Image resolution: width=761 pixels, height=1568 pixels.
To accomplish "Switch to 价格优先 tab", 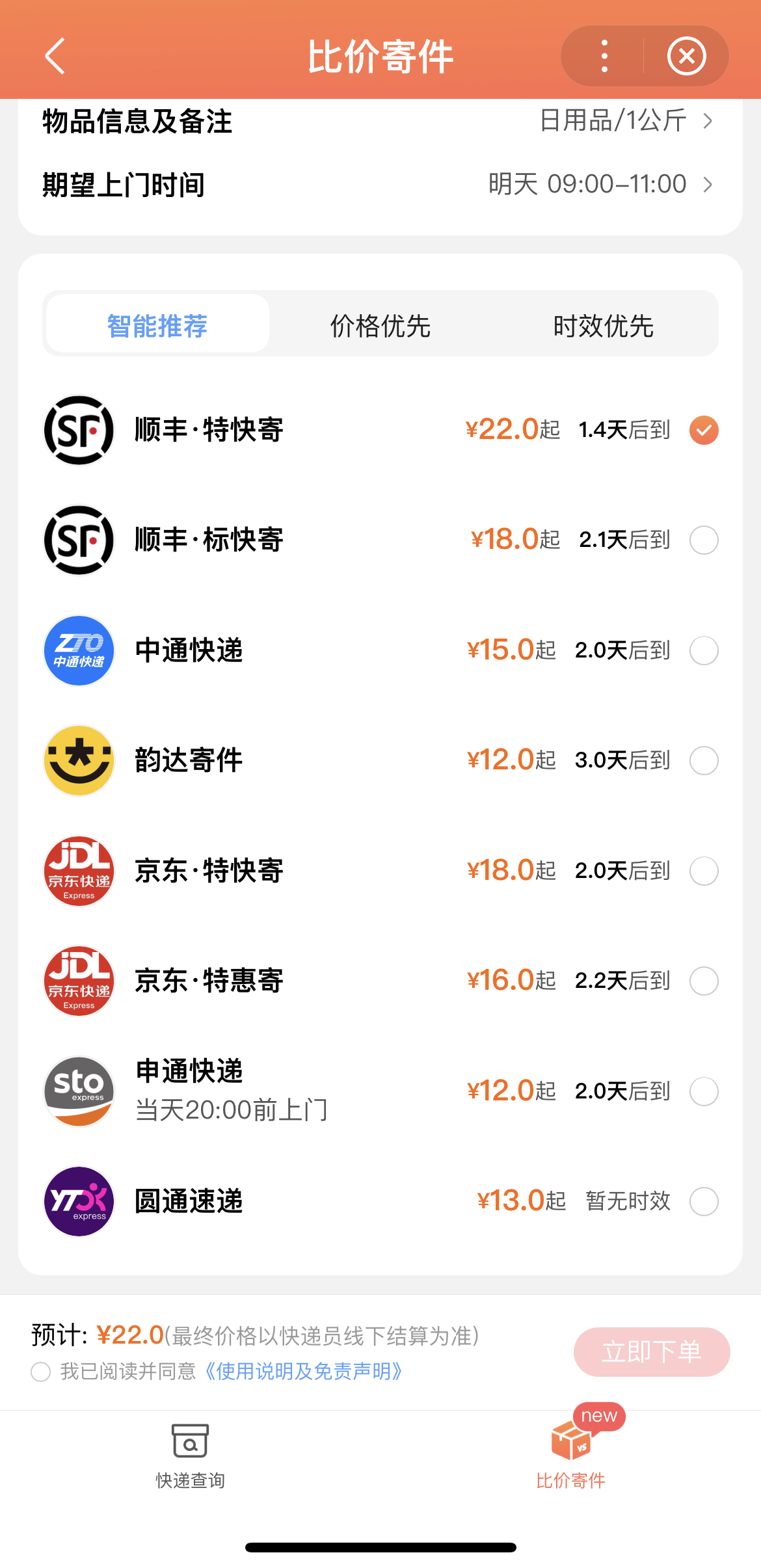I will click(x=380, y=326).
